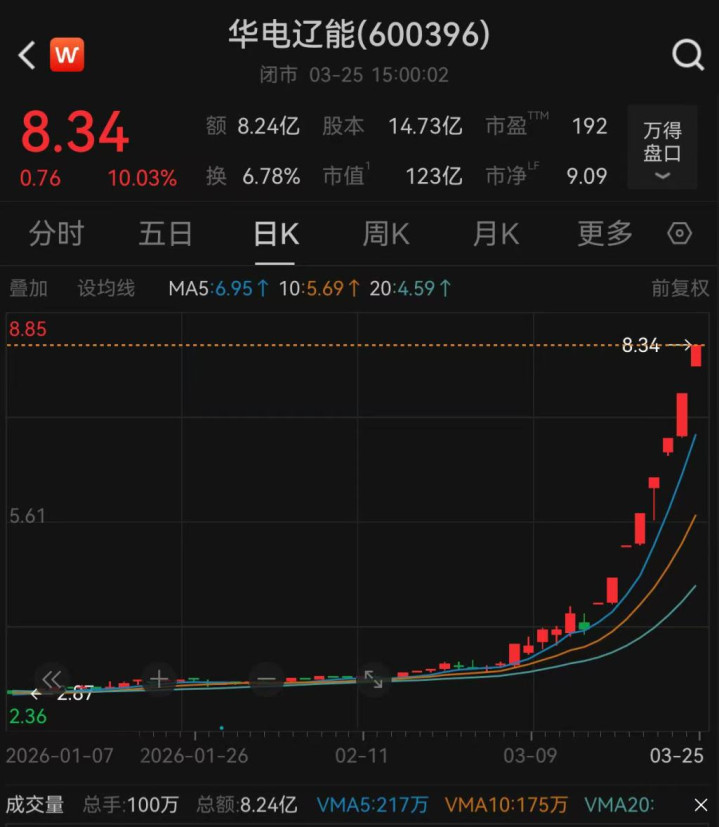
Task: Select the 日K chart tab
Action: pyautogui.click(x=275, y=234)
